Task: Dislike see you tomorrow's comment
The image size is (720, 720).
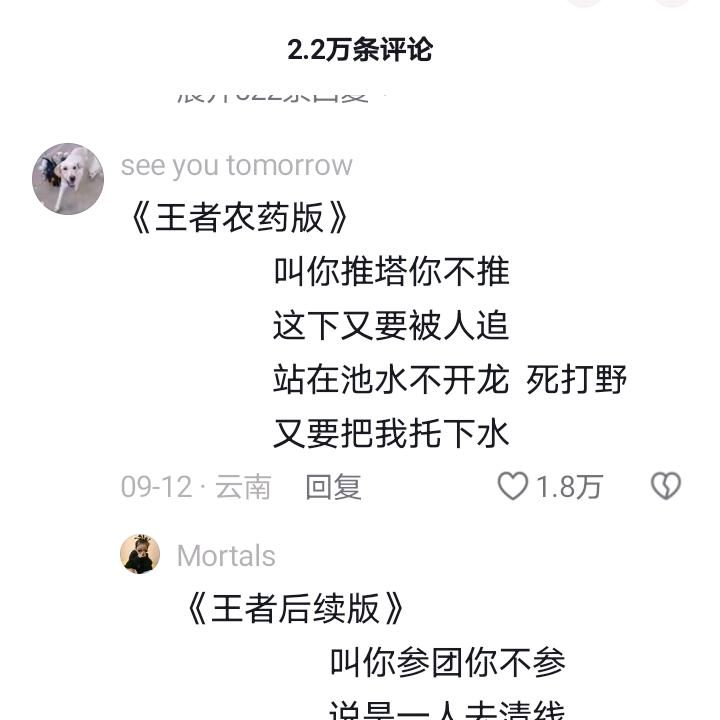Action: pyautogui.click(x=665, y=487)
